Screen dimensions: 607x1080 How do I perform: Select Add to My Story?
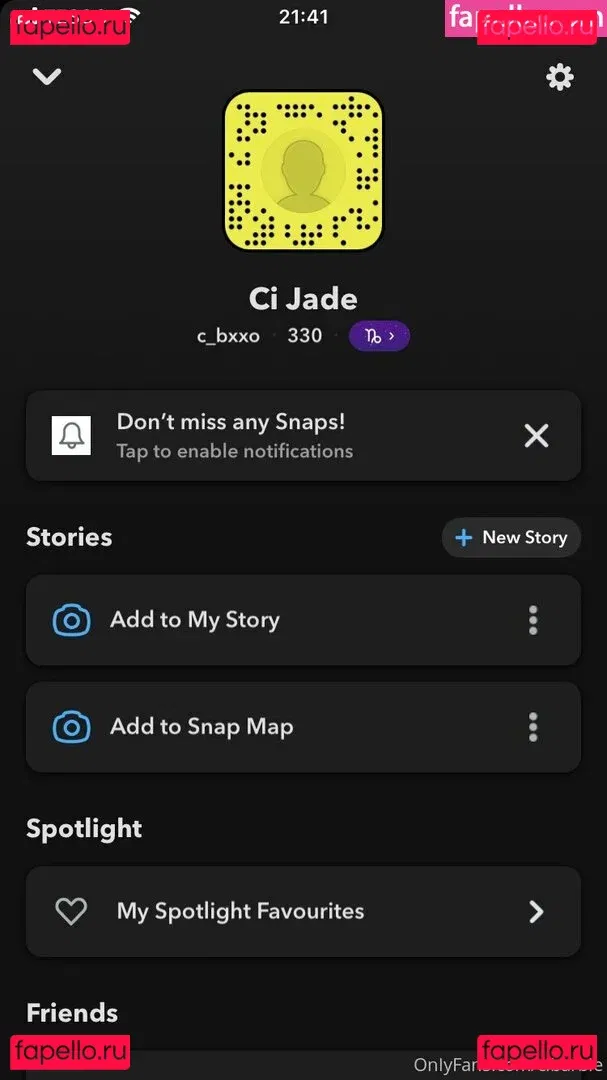pyautogui.click(x=195, y=620)
